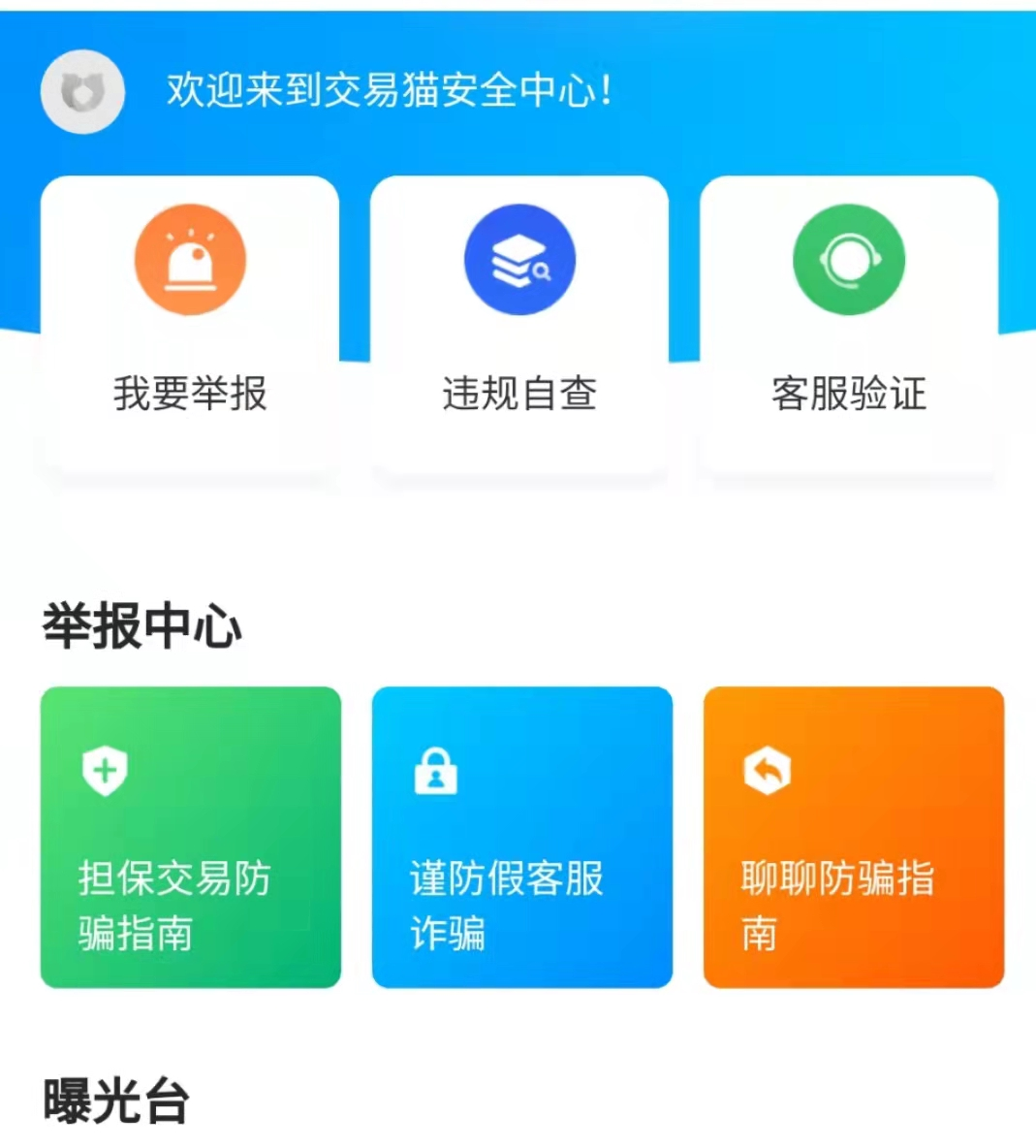The image size is (1036, 1148).
Task: Open the 担保交易防骗指南 card
Action: pyautogui.click(x=191, y=837)
